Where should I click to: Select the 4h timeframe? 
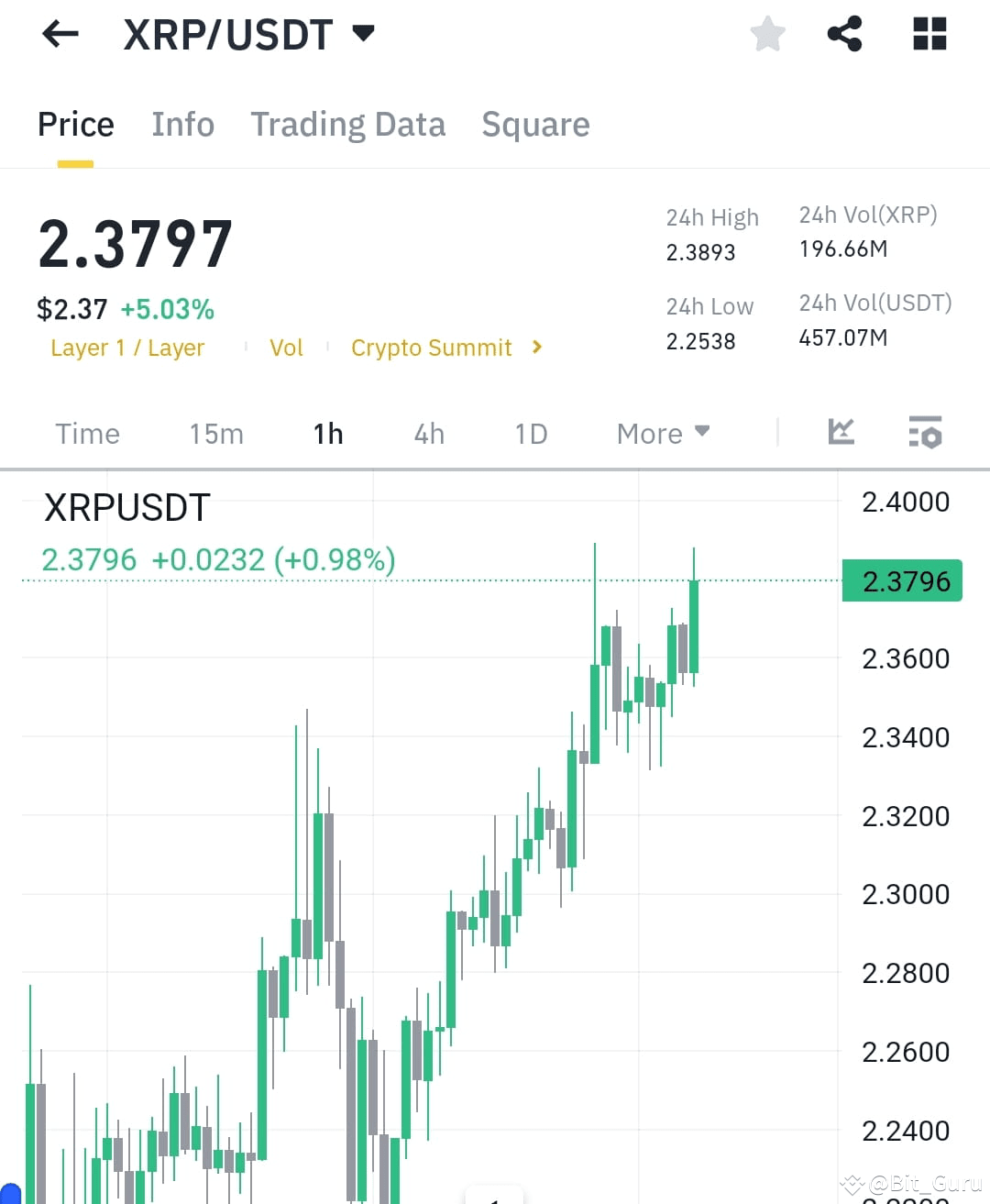click(x=428, y=433)
